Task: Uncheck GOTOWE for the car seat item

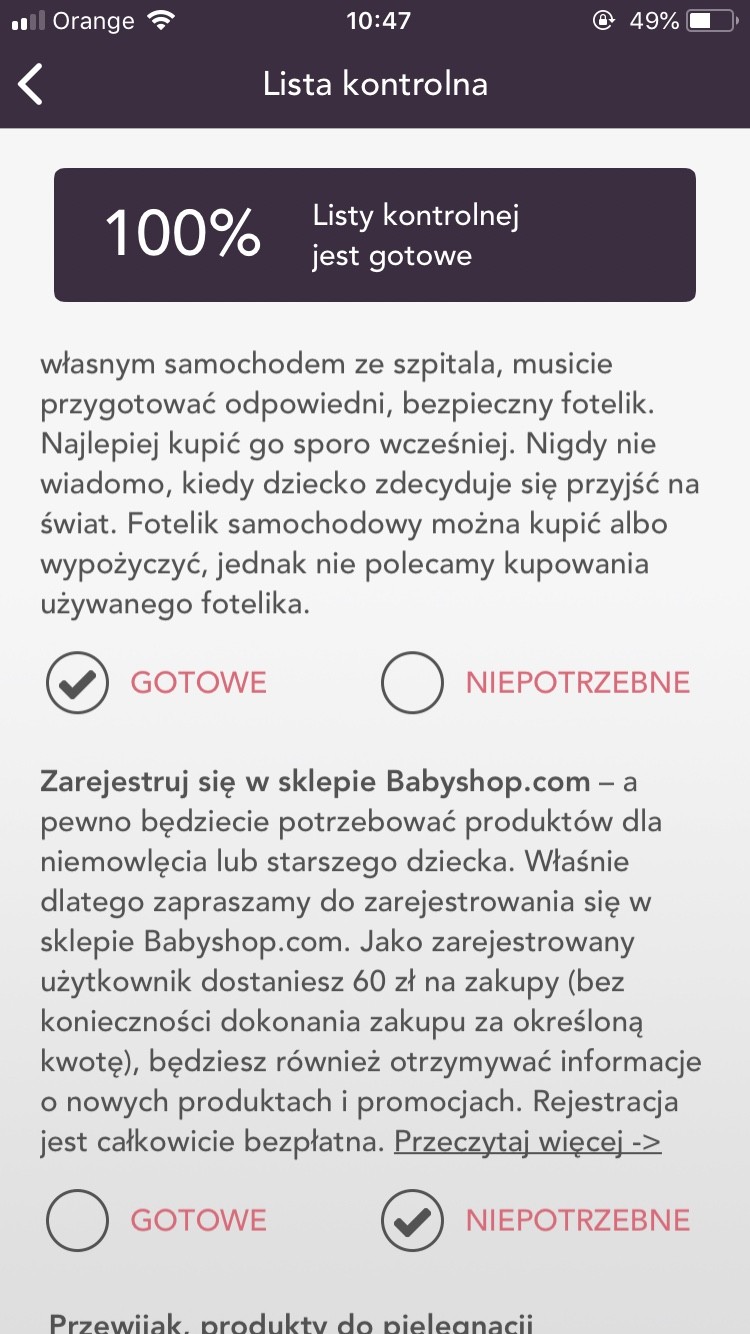Action: click(x=77, y=682)
